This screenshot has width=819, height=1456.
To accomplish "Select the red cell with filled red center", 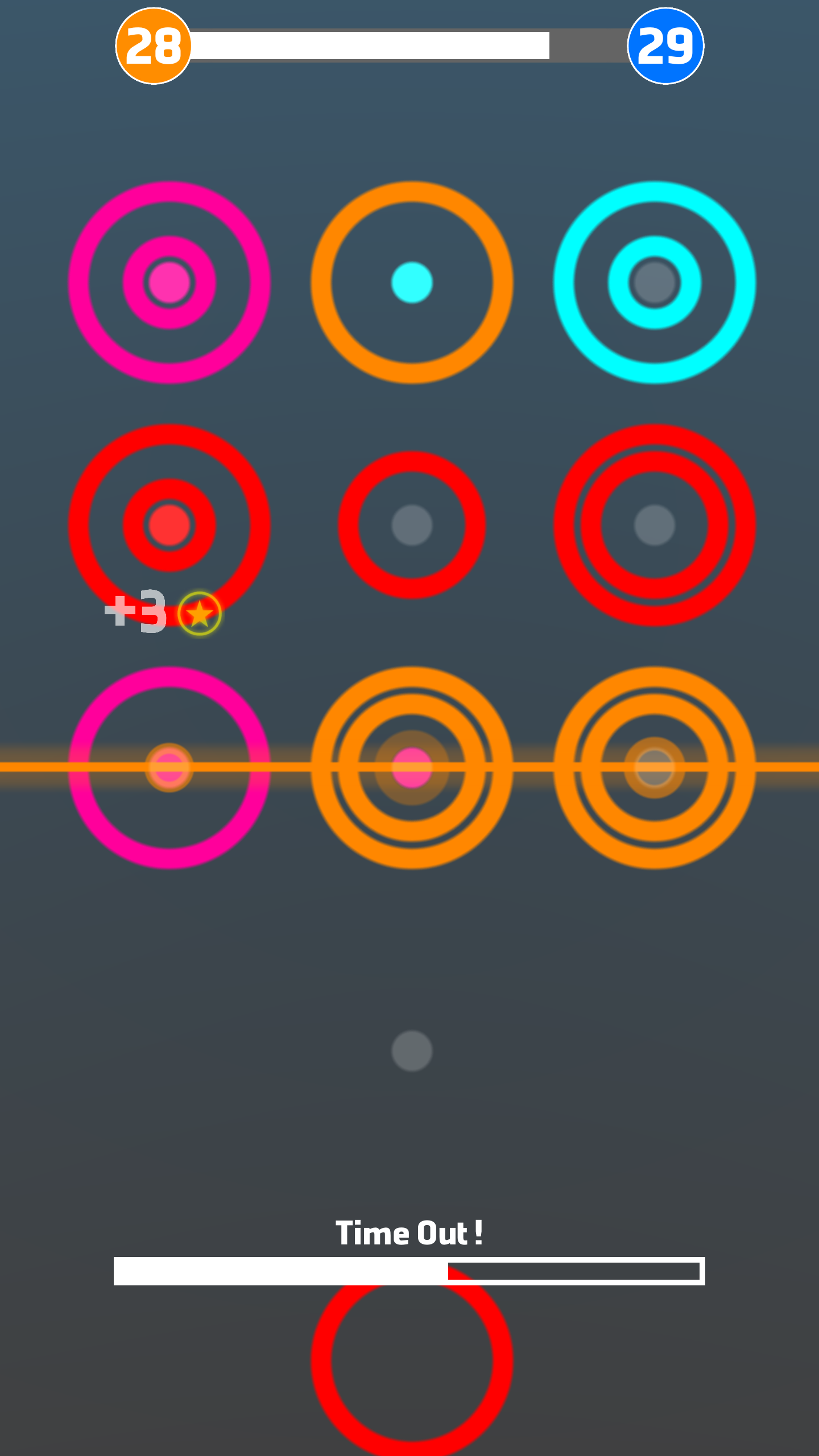I will click(x=169, y=525).
